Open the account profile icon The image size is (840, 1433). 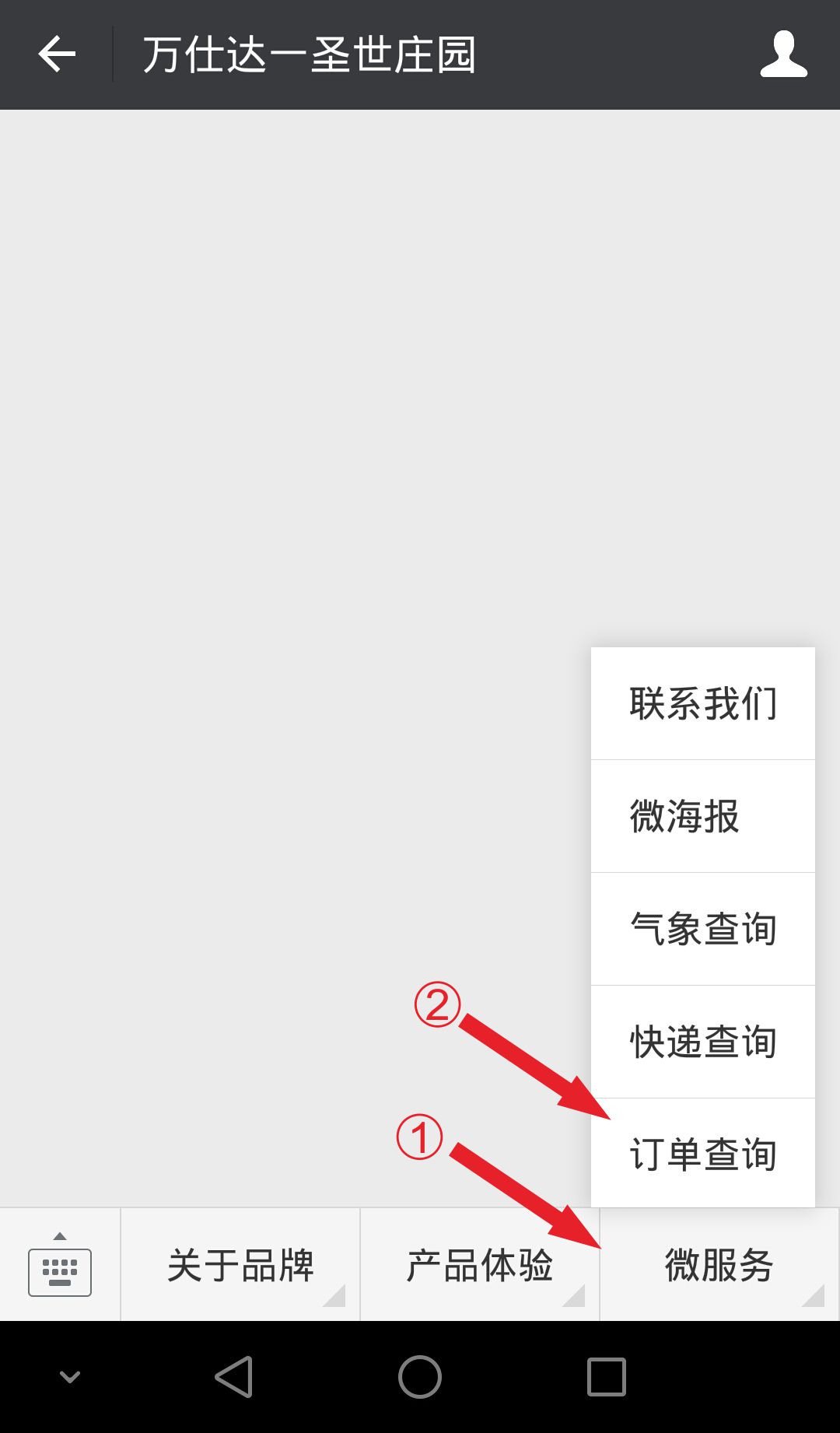(x=783, y=54)
